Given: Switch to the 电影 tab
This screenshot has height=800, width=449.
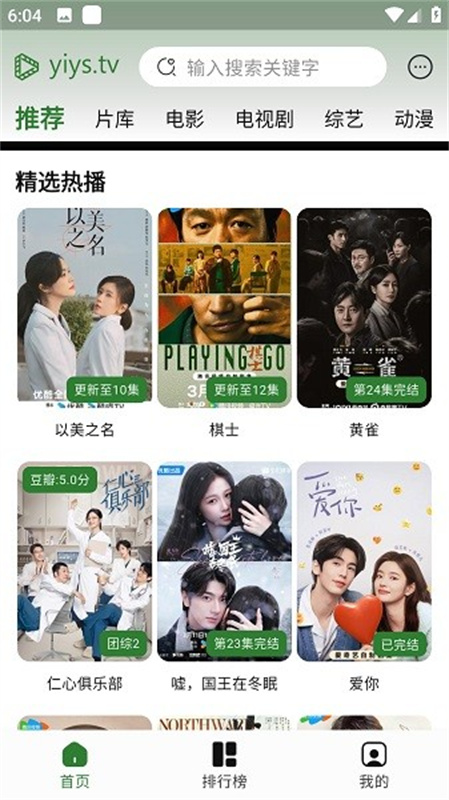Looking at the screenshot, I should (185, 119).
